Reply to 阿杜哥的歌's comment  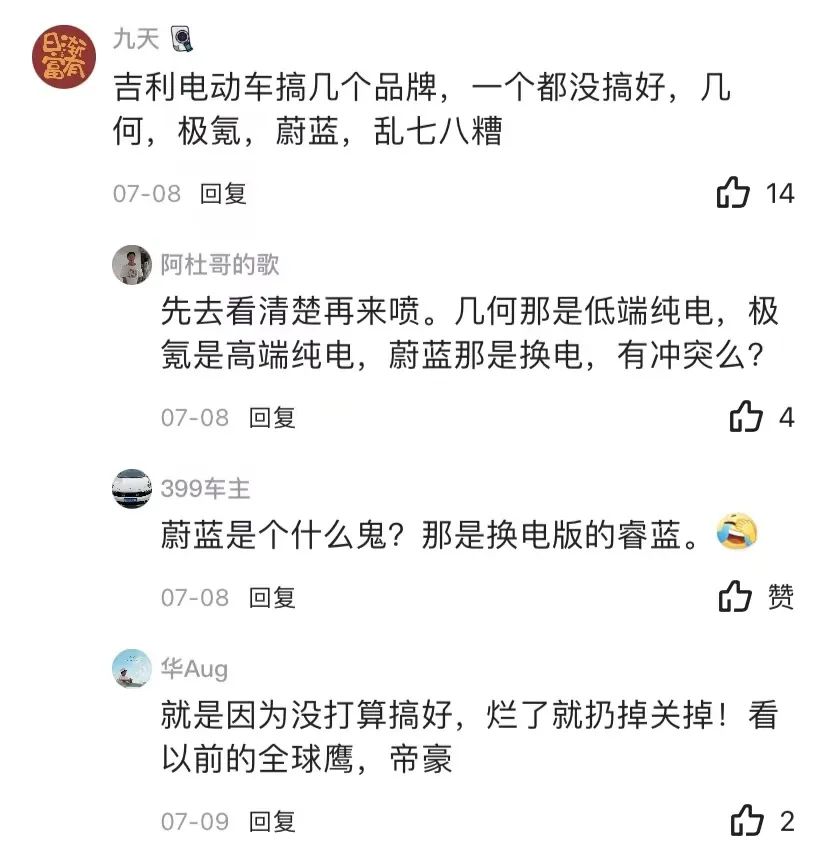[x=272, y=418]
